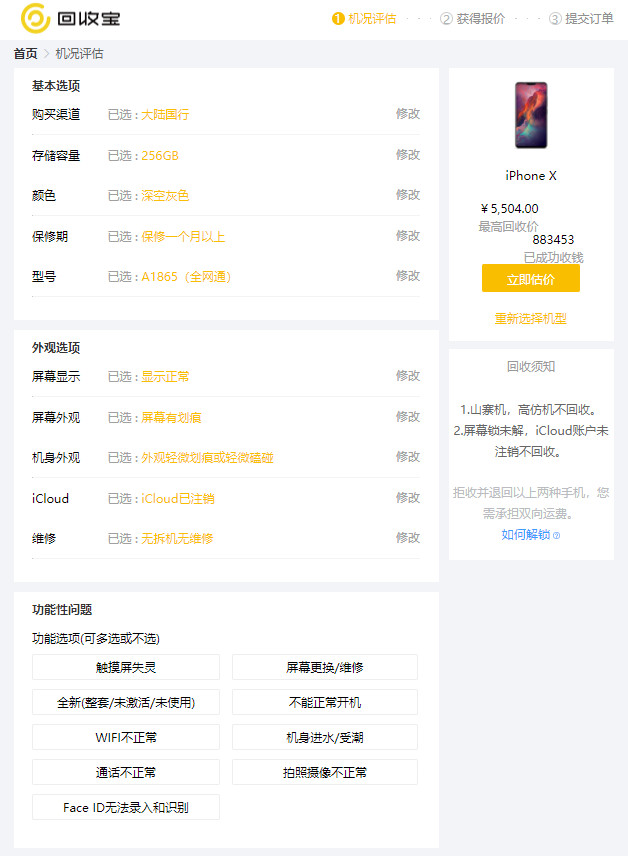Select Face ID无法录入和识别
Viewport: 628px width, 856px height.
[126, 808]
